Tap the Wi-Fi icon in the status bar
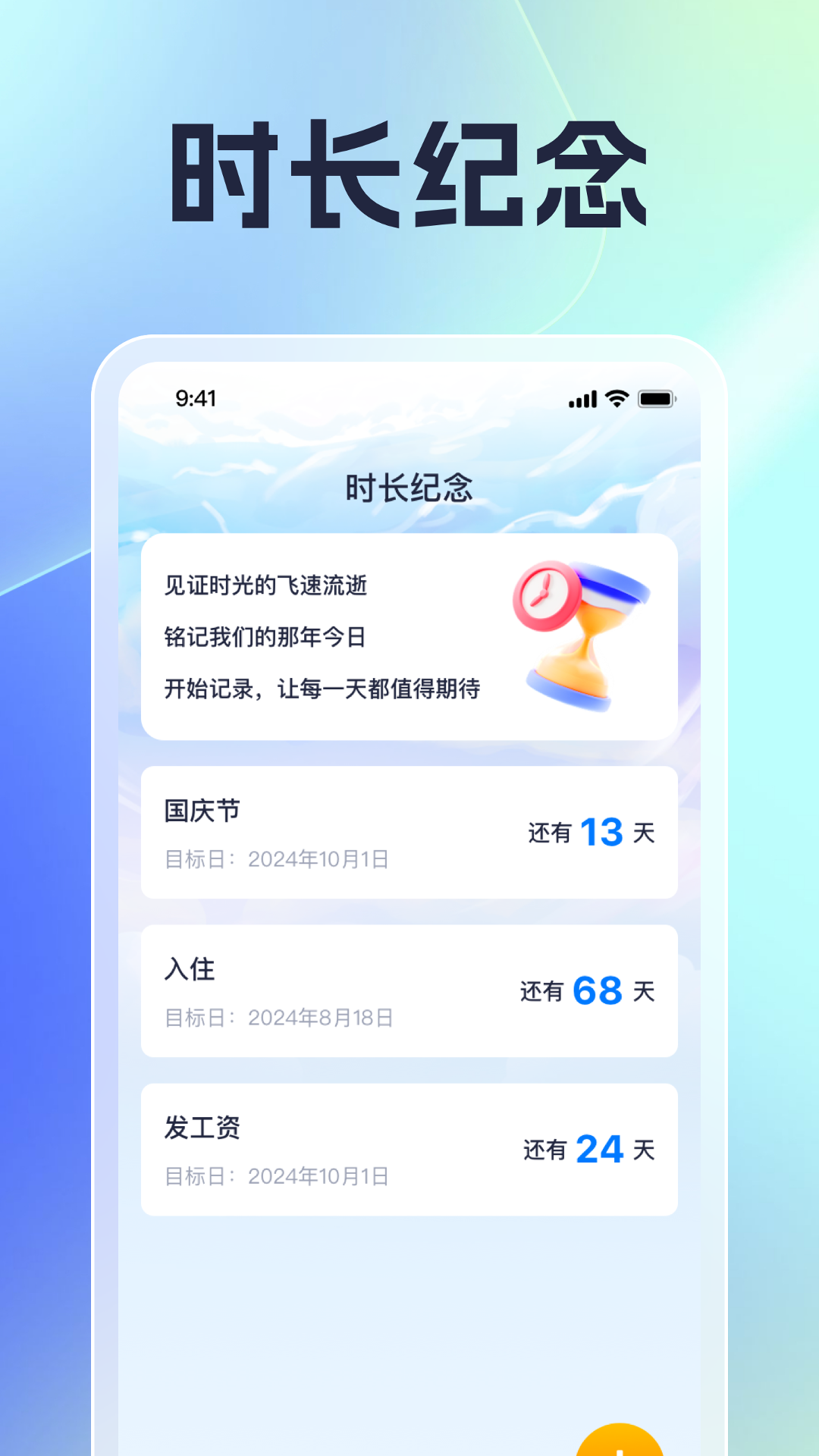This screenshot has width=819, height=1456. pos(616,397)
